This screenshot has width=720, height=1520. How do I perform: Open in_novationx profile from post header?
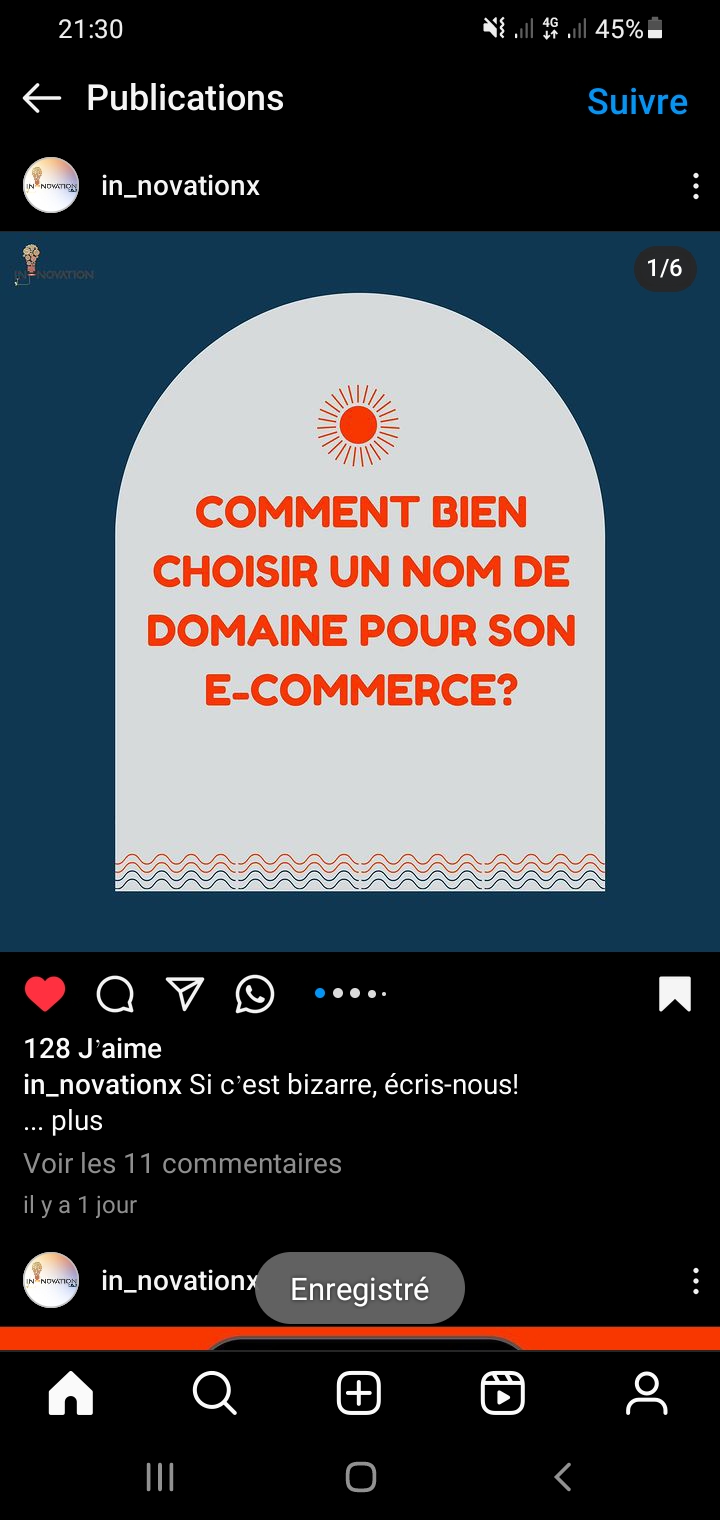pyautogui.click(x=180, y=186)
